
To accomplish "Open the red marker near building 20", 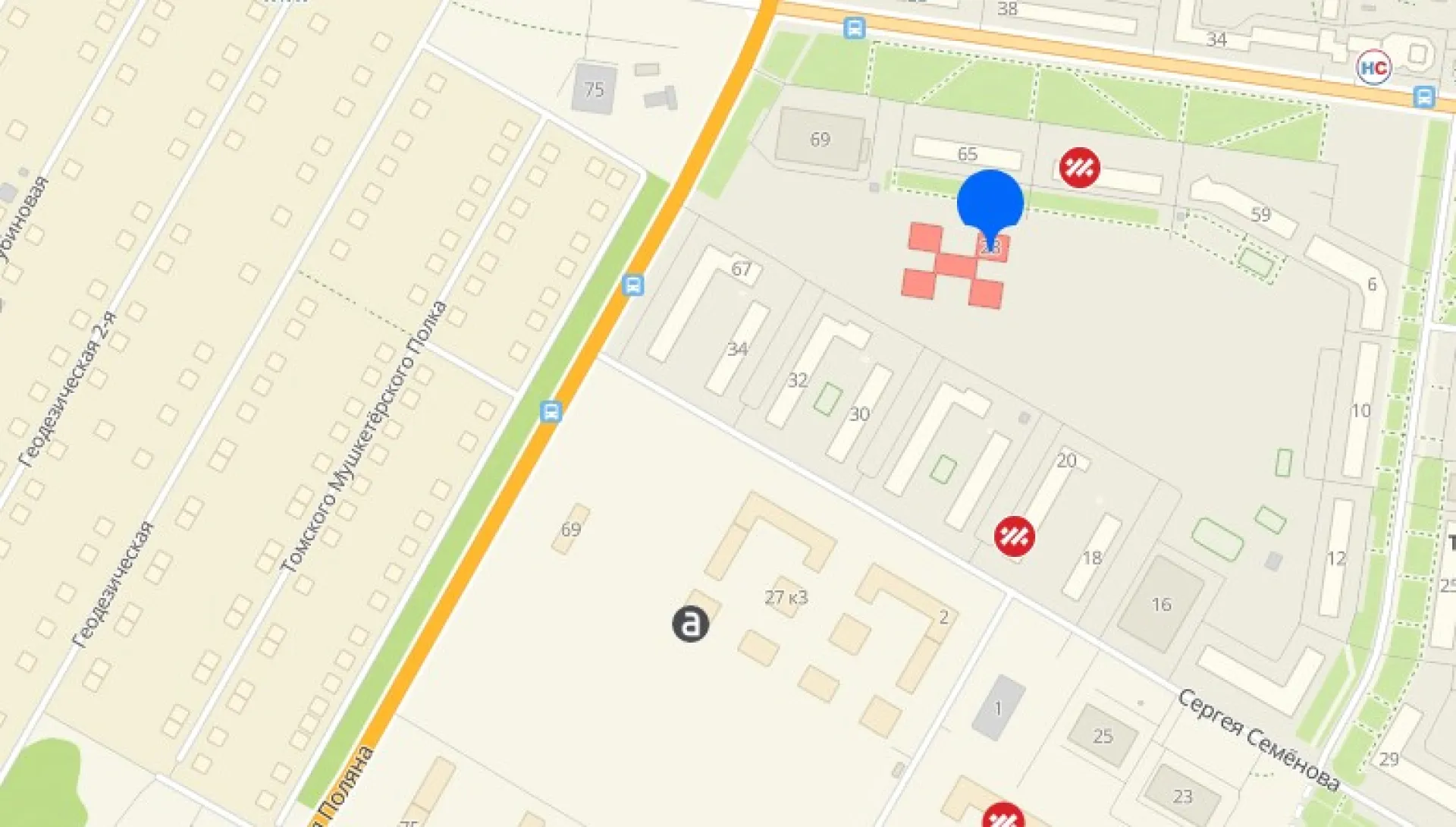I will coord(1015,536).
